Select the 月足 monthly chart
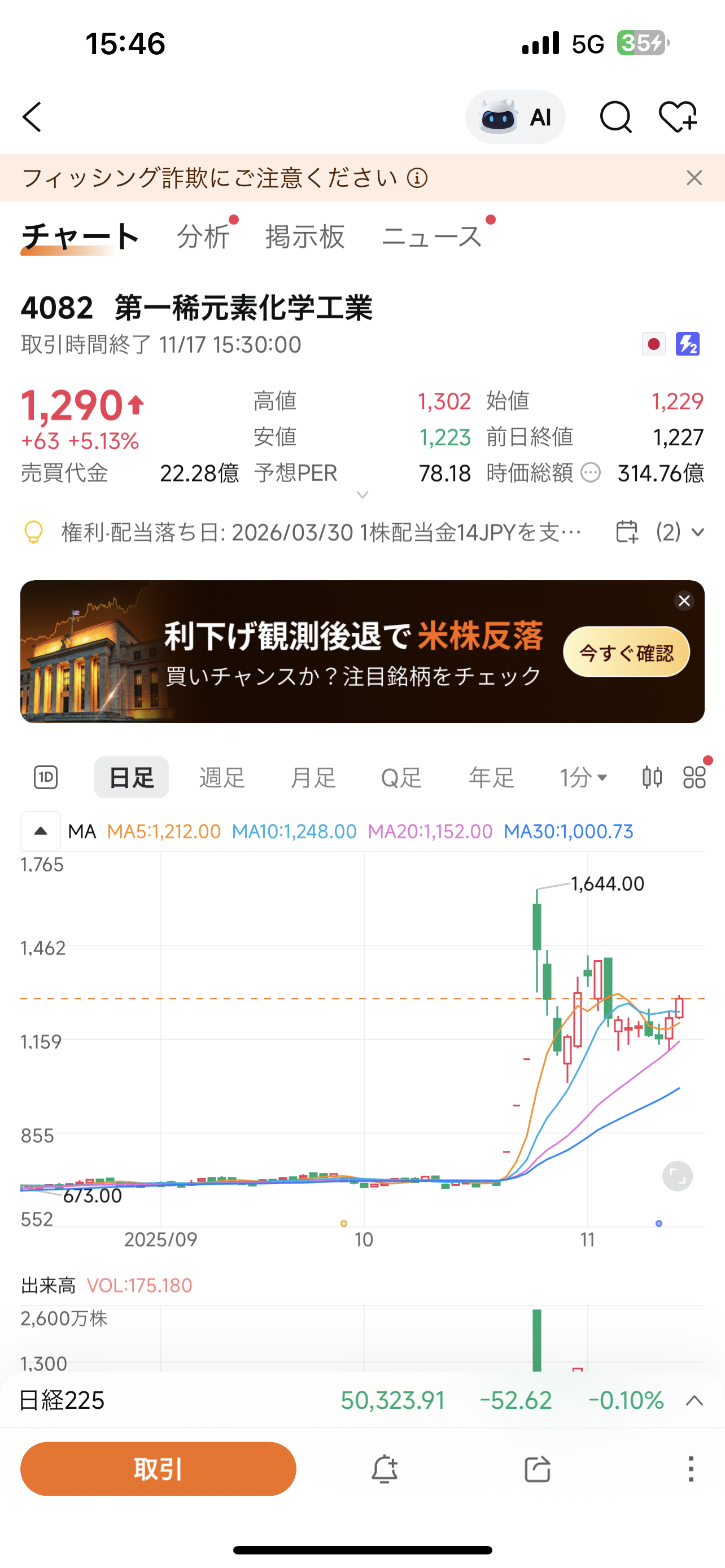 point(313,777)
